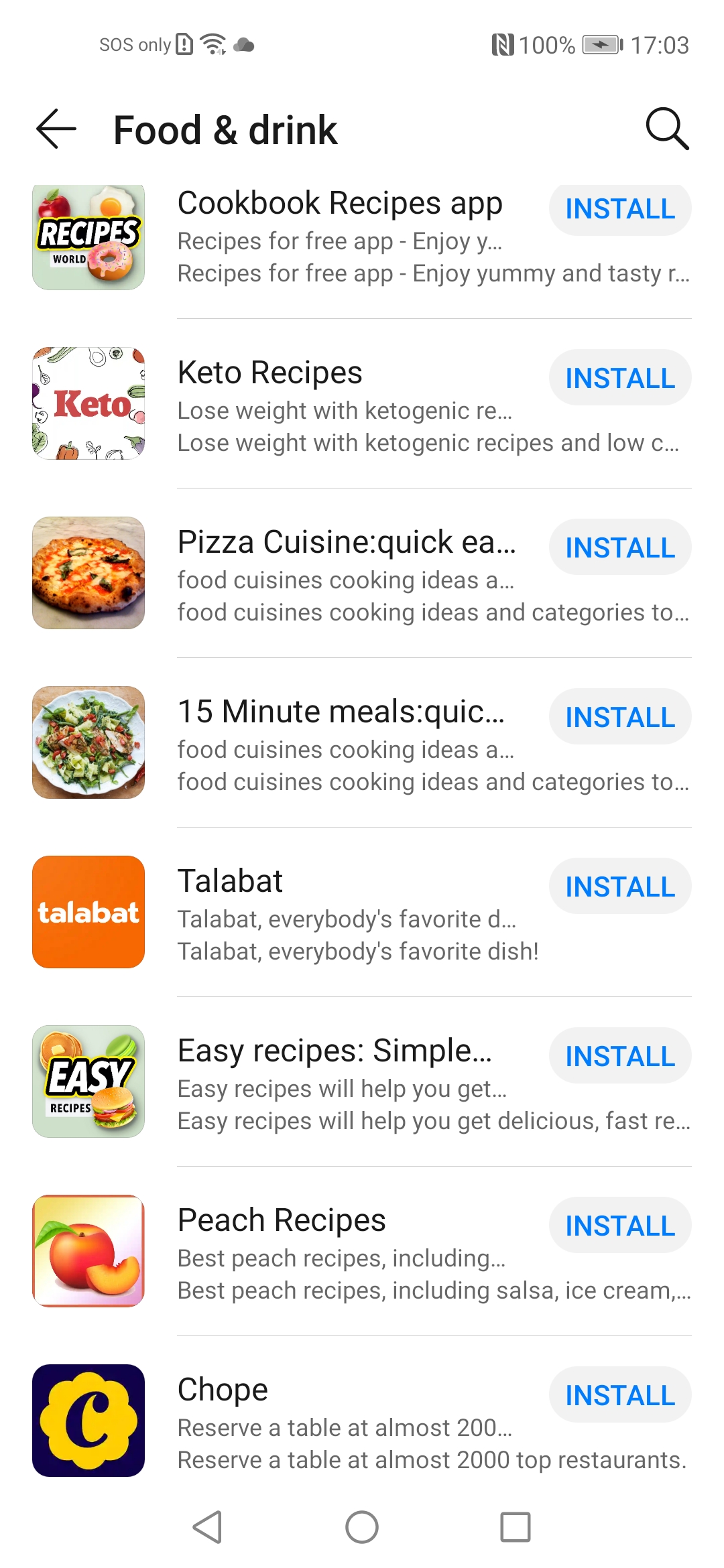Go back from Food & drink
Viewport: 724px width, 1568px height.
(x=56, y=129)
